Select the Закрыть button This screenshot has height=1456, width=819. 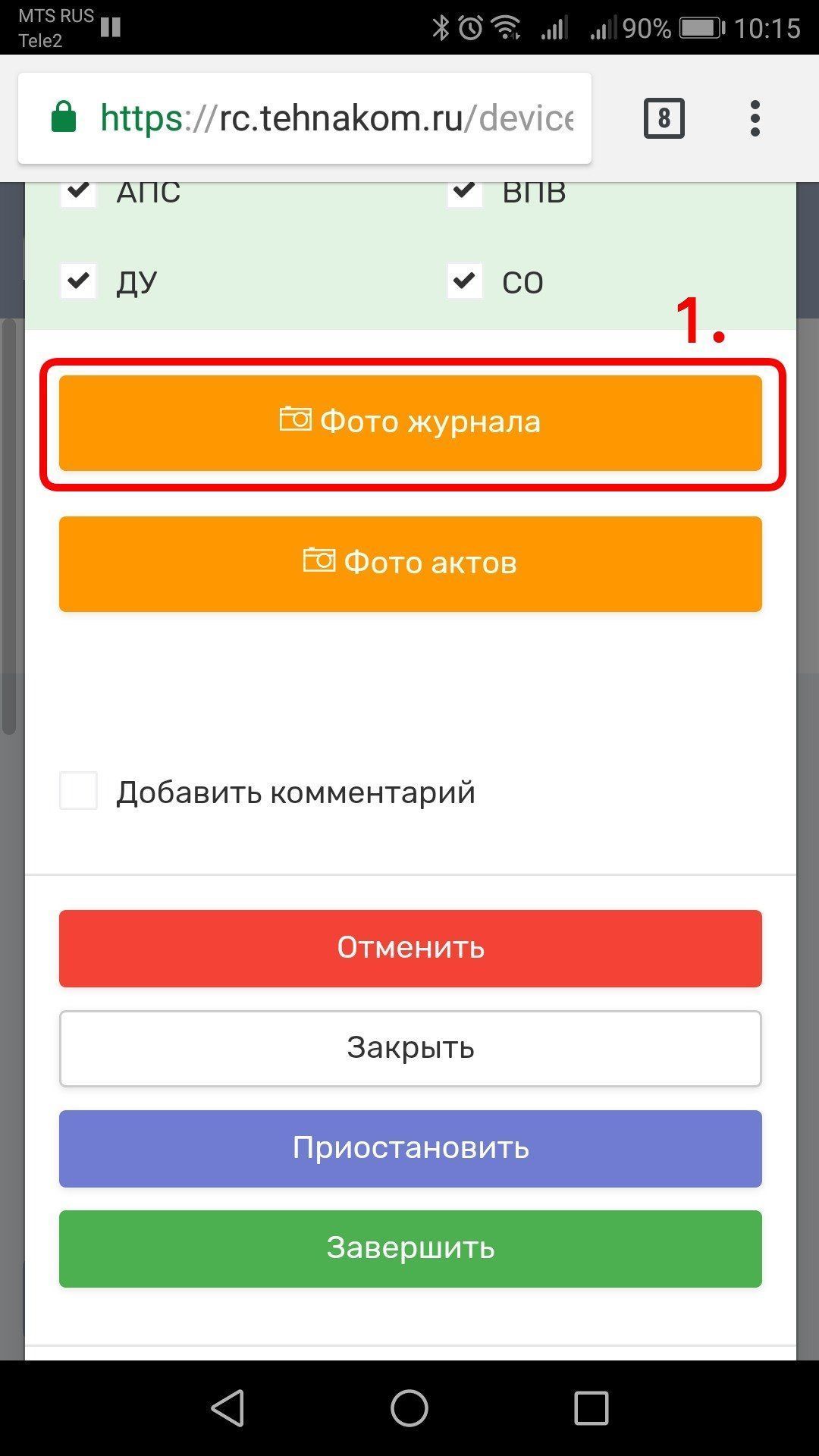[x=410, y=1048]
